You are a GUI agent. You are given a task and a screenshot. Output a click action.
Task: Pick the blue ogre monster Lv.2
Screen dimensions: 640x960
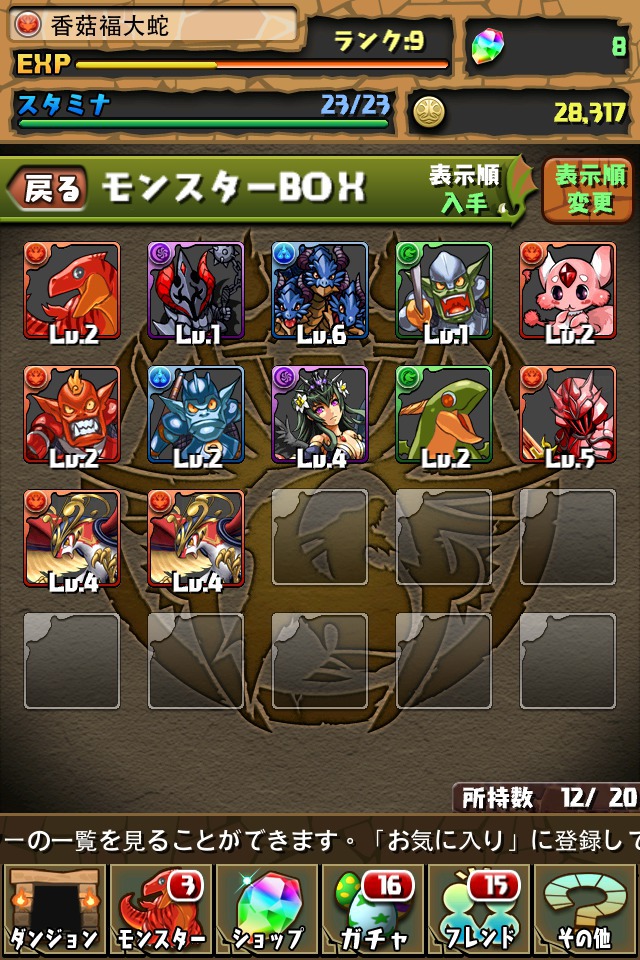pos(196,414)
